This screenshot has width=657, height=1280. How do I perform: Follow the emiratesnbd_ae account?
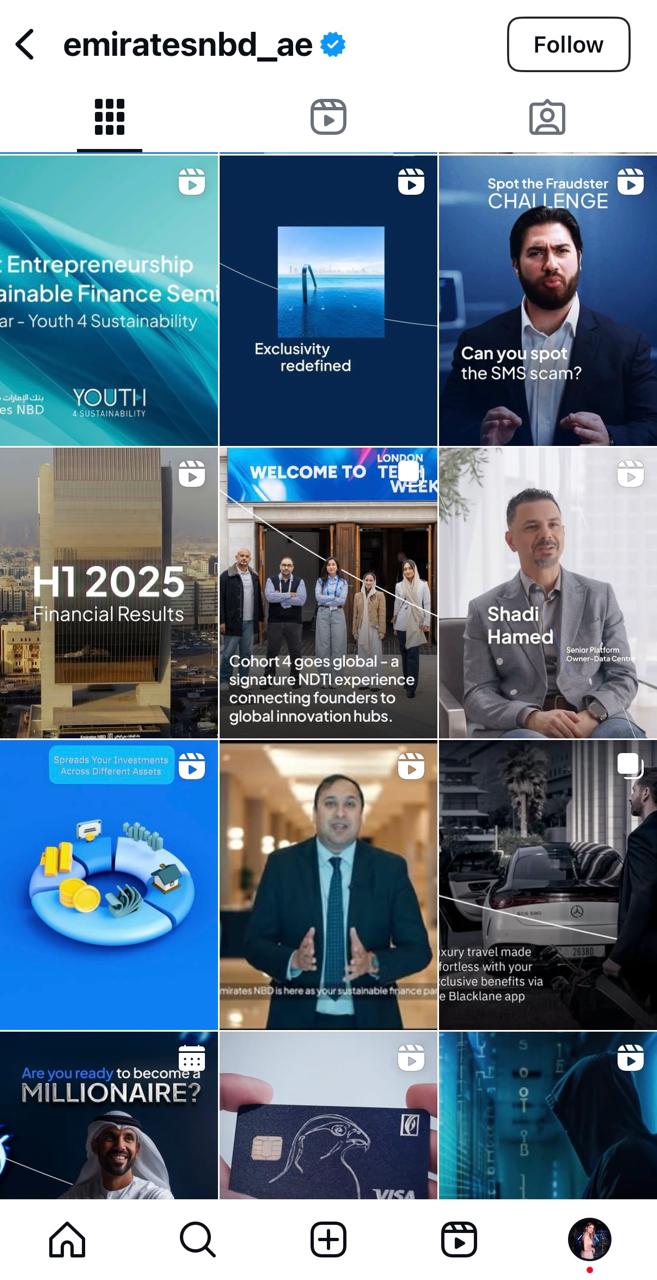pyautogui.click(x=568, y=45)
